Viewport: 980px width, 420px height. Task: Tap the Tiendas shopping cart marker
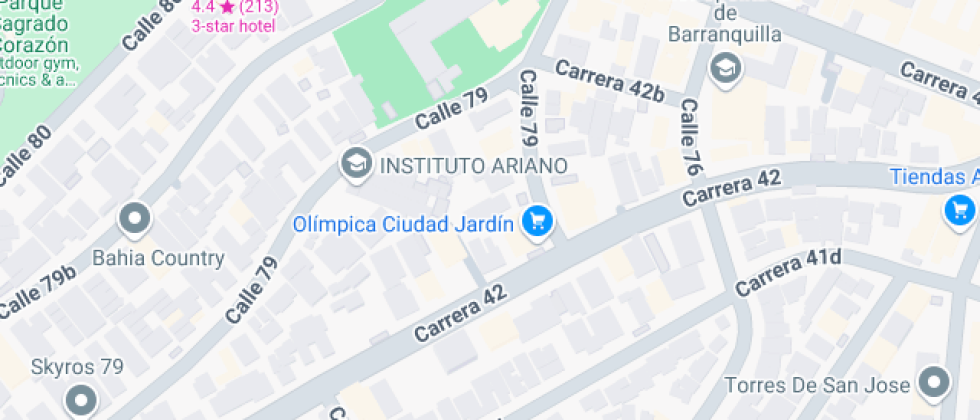tap(960, 210)
